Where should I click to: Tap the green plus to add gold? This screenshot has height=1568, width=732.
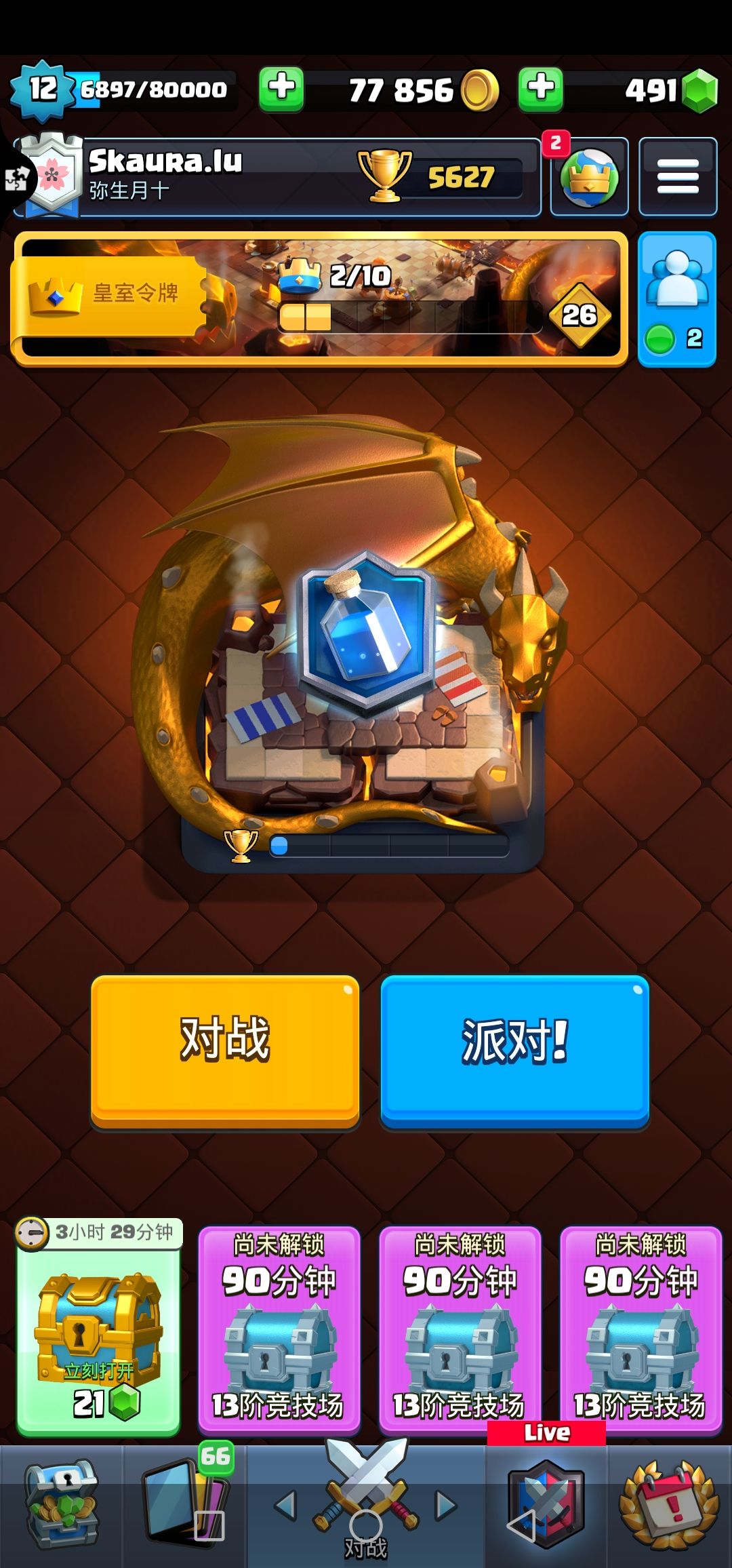click(281, 89)
